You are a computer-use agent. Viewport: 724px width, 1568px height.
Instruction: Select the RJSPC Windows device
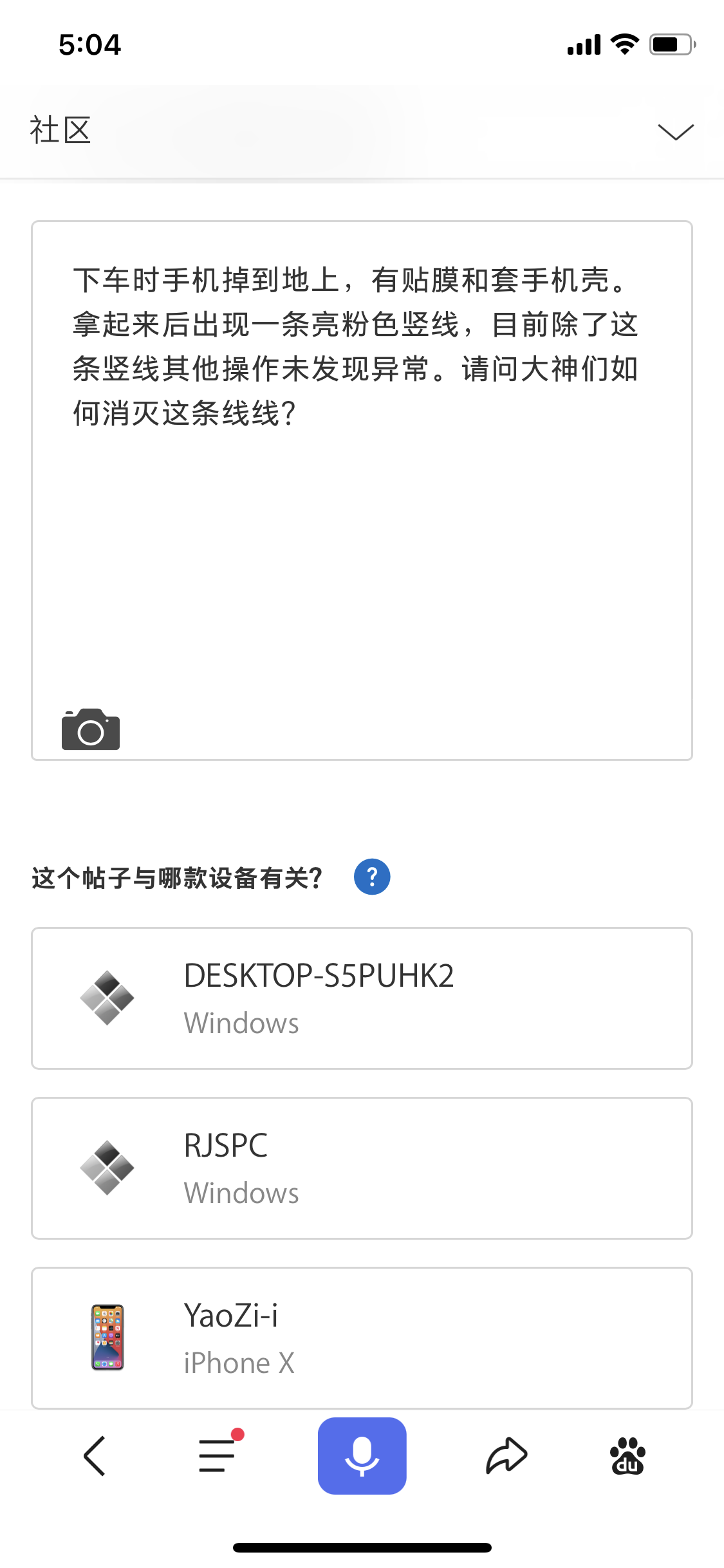pyautogui.click(x=362, y=1168)
